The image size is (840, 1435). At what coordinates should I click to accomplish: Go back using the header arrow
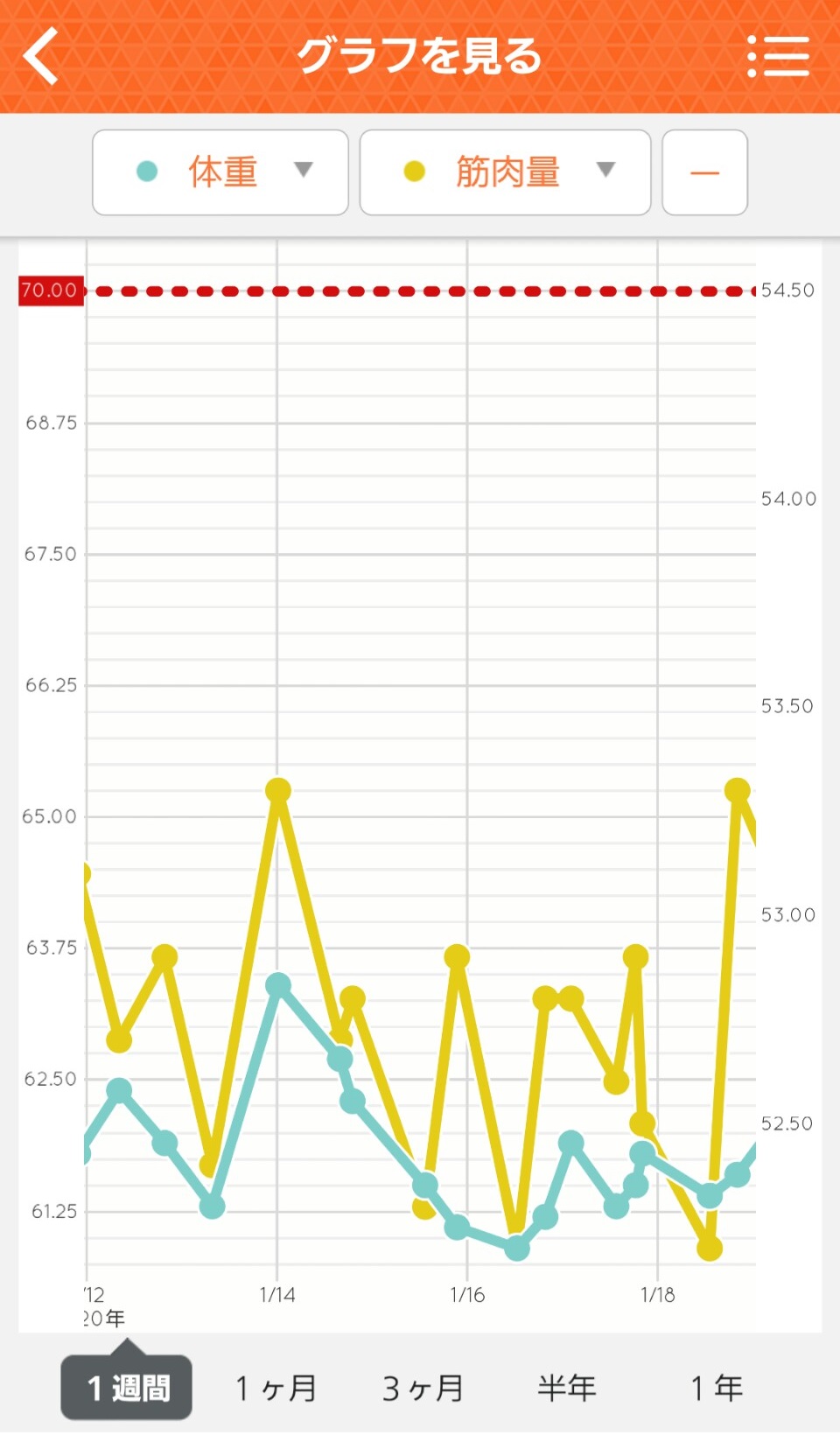click(x=41, y=56)
